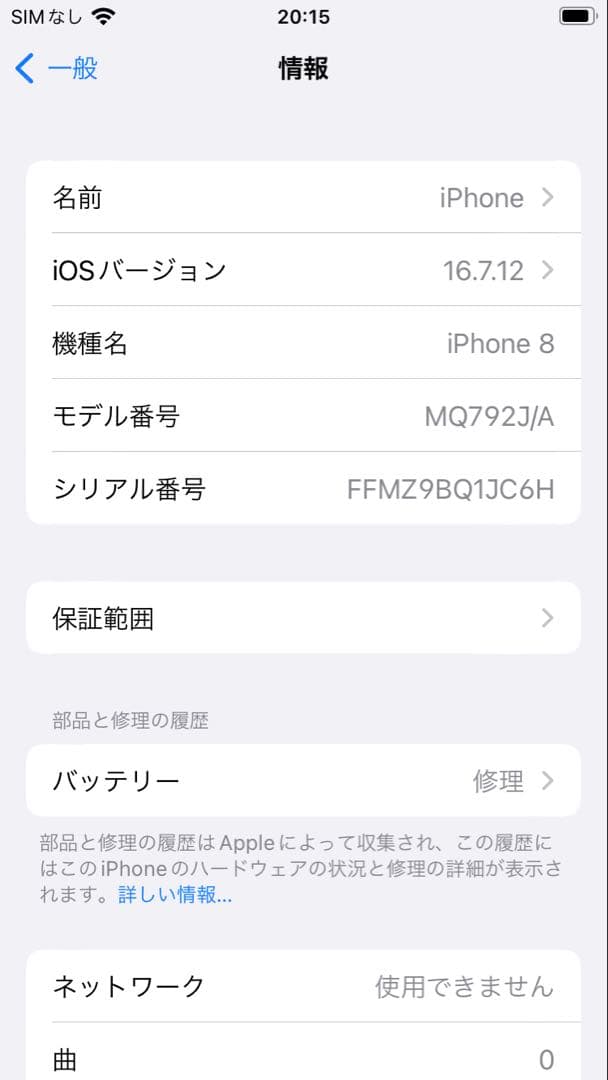Open the 名前 row to rename device
Screen dimensions: 608x1080
(x=302, y=198)
